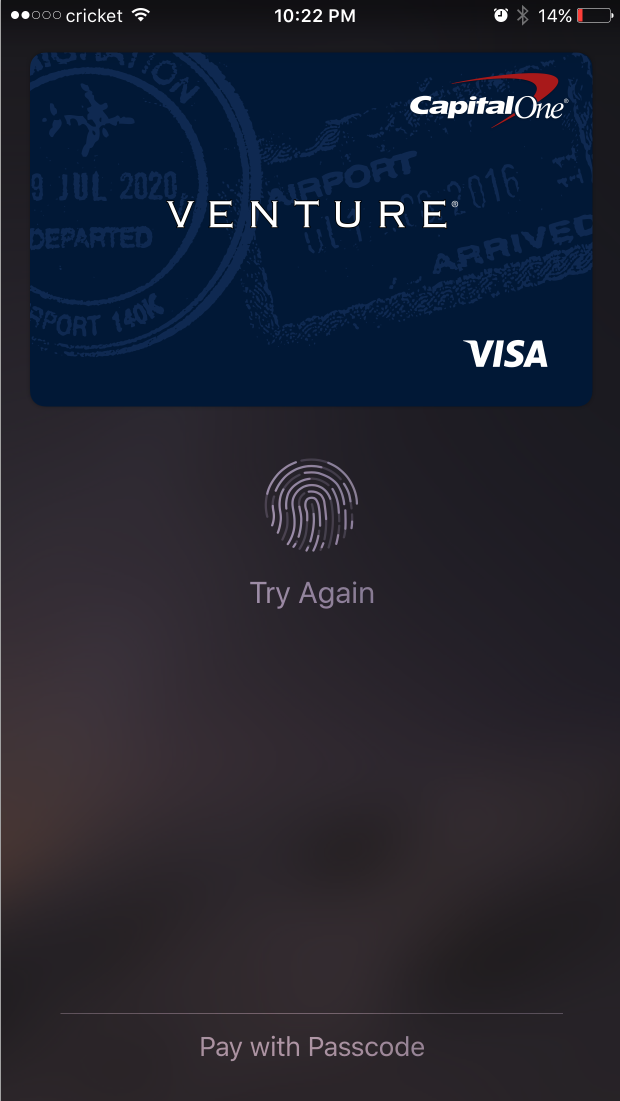Select the Capital One Venture card

310,230
